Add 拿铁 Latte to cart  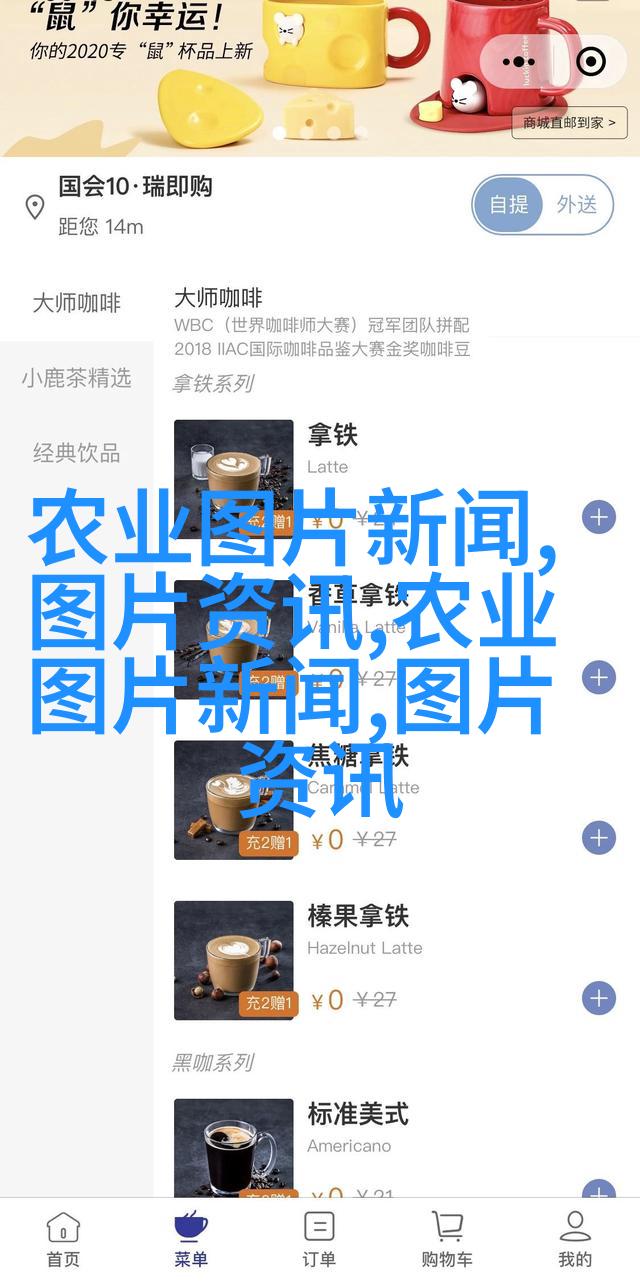(x=598, y=517)
